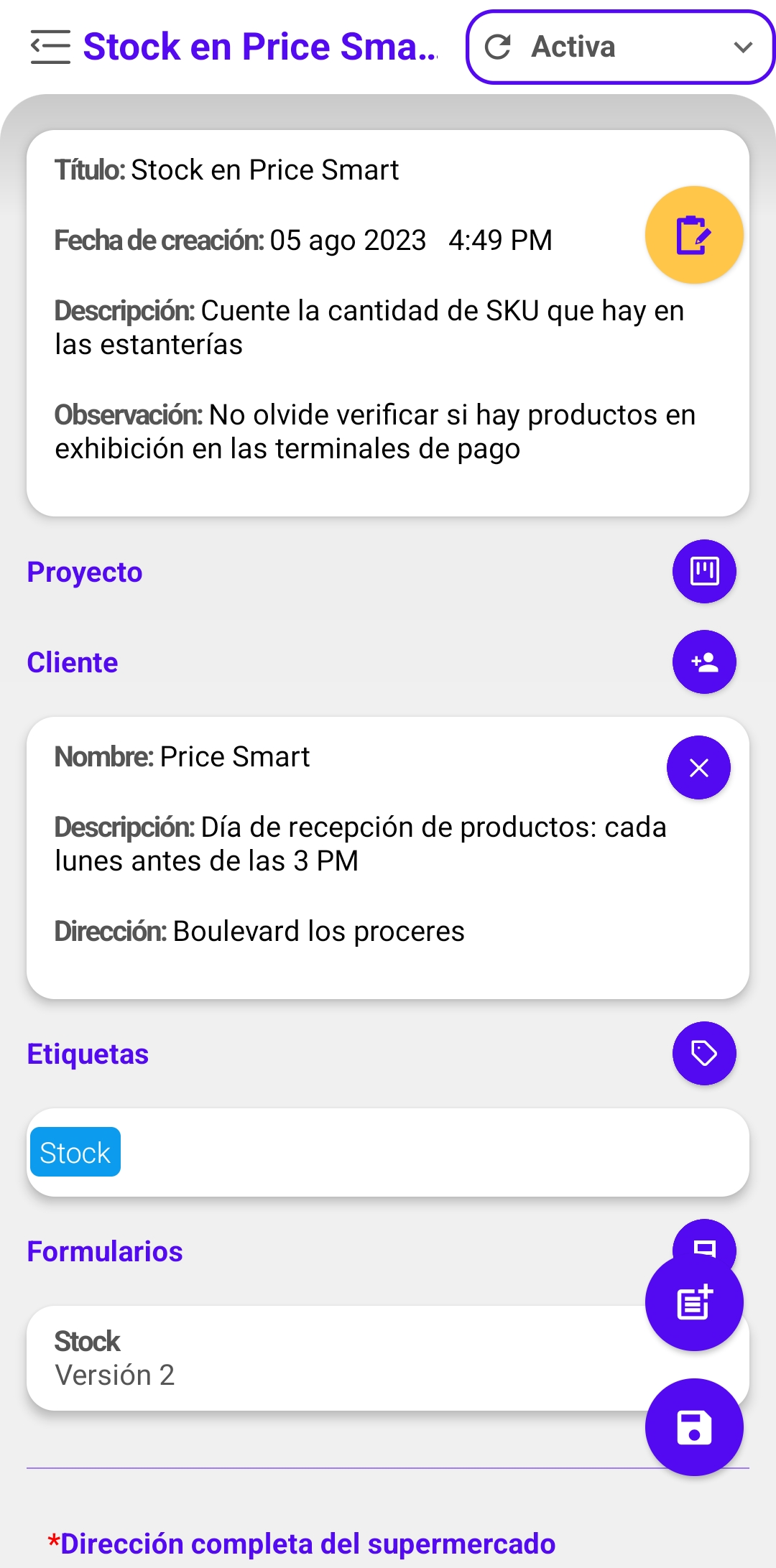This screenshot has width=776, height=1568.
Task: Remove the Price Smart client
Action: [x=698, y=767]
